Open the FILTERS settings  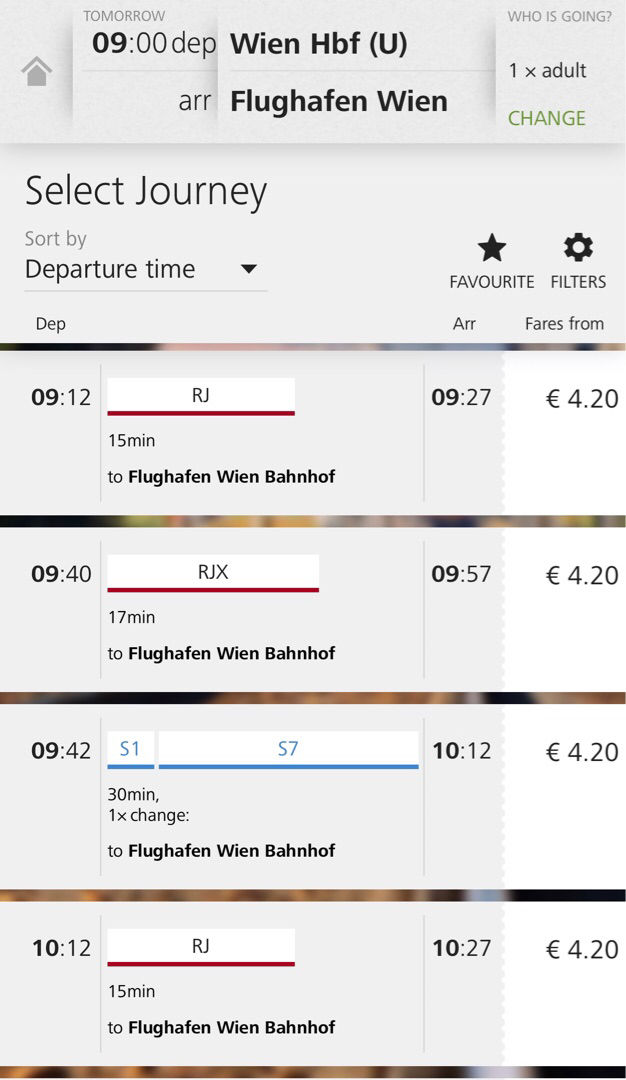pyautogui.click(x=578, y=262)
